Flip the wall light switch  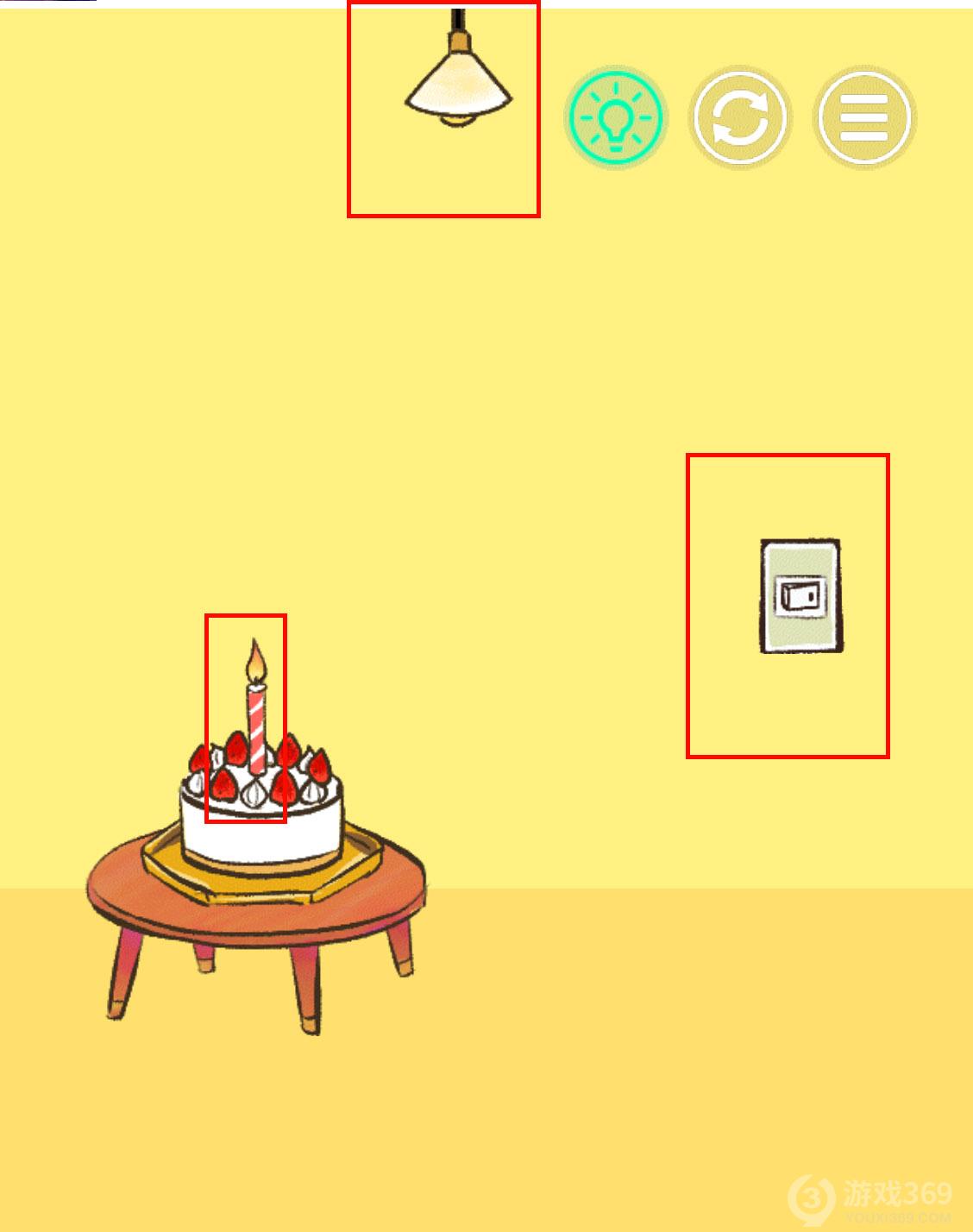[x=800, y=596]
